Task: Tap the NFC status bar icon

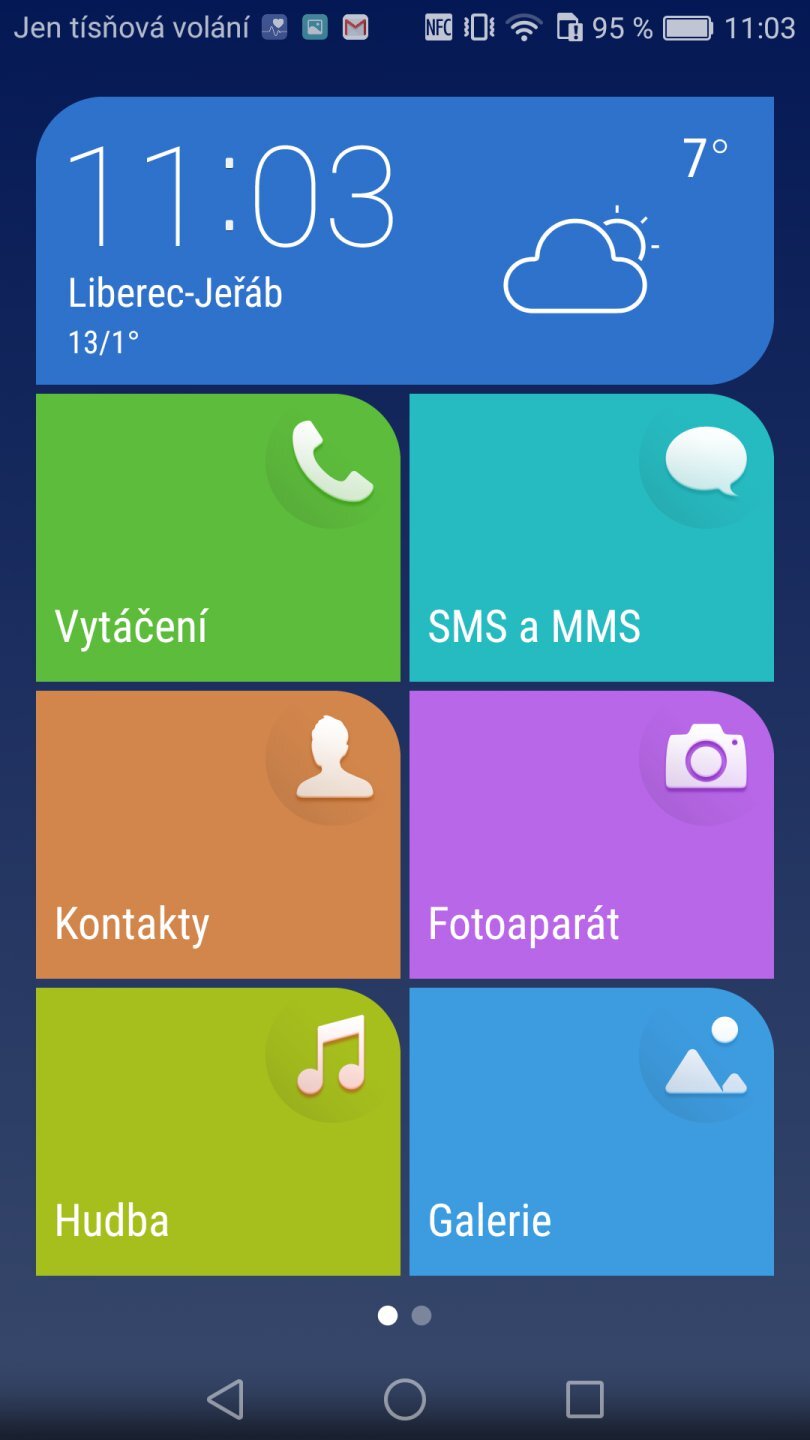Action: point(438,27)
